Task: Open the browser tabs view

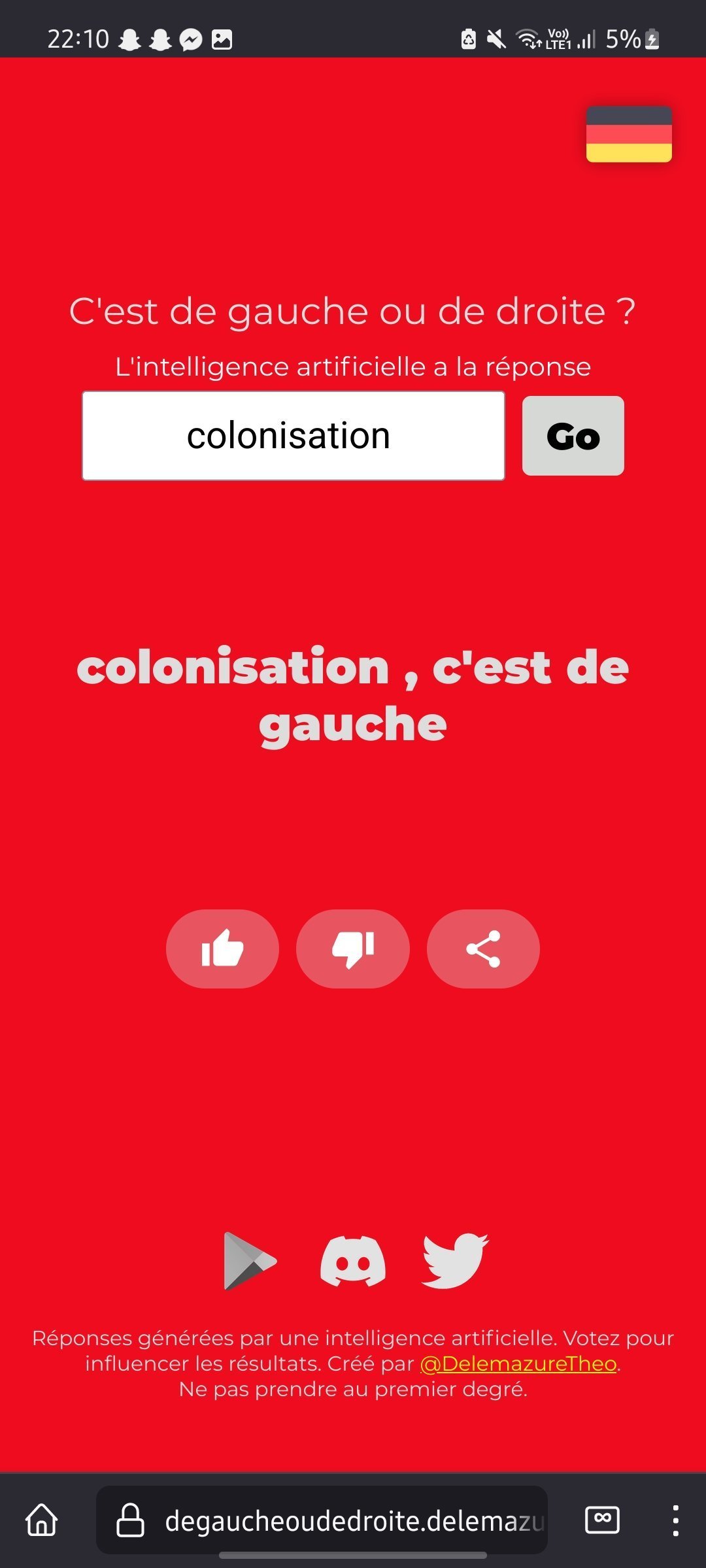Action: point(602,1520)
